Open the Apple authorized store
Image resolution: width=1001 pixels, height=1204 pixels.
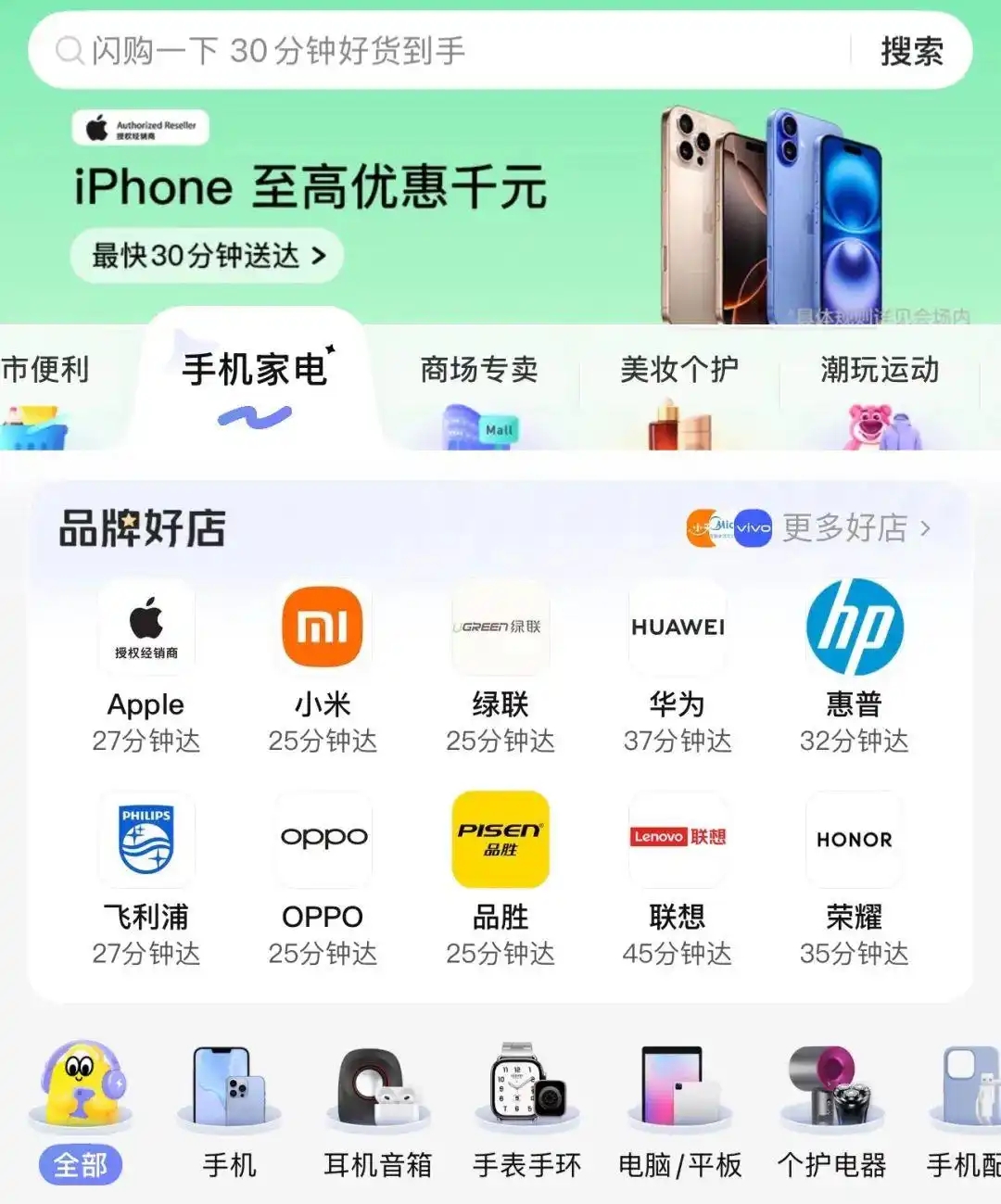point(146,665)
